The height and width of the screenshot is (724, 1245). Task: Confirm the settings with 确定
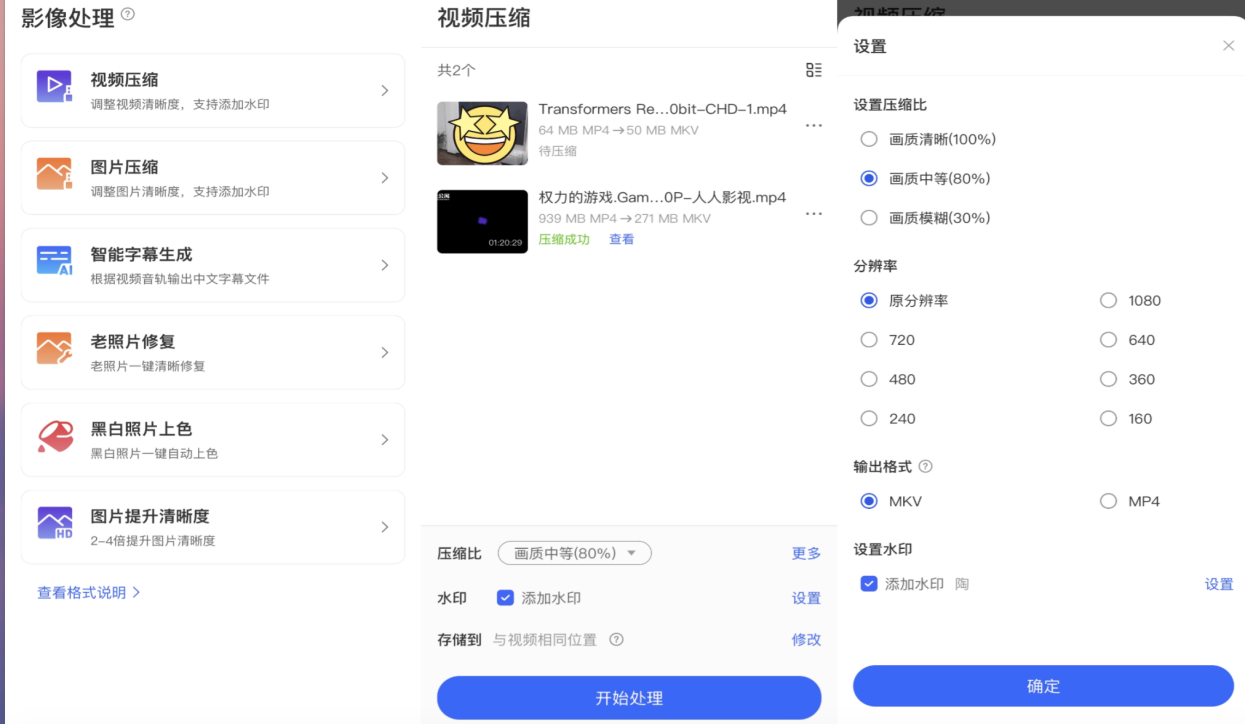coord(1043,686)
